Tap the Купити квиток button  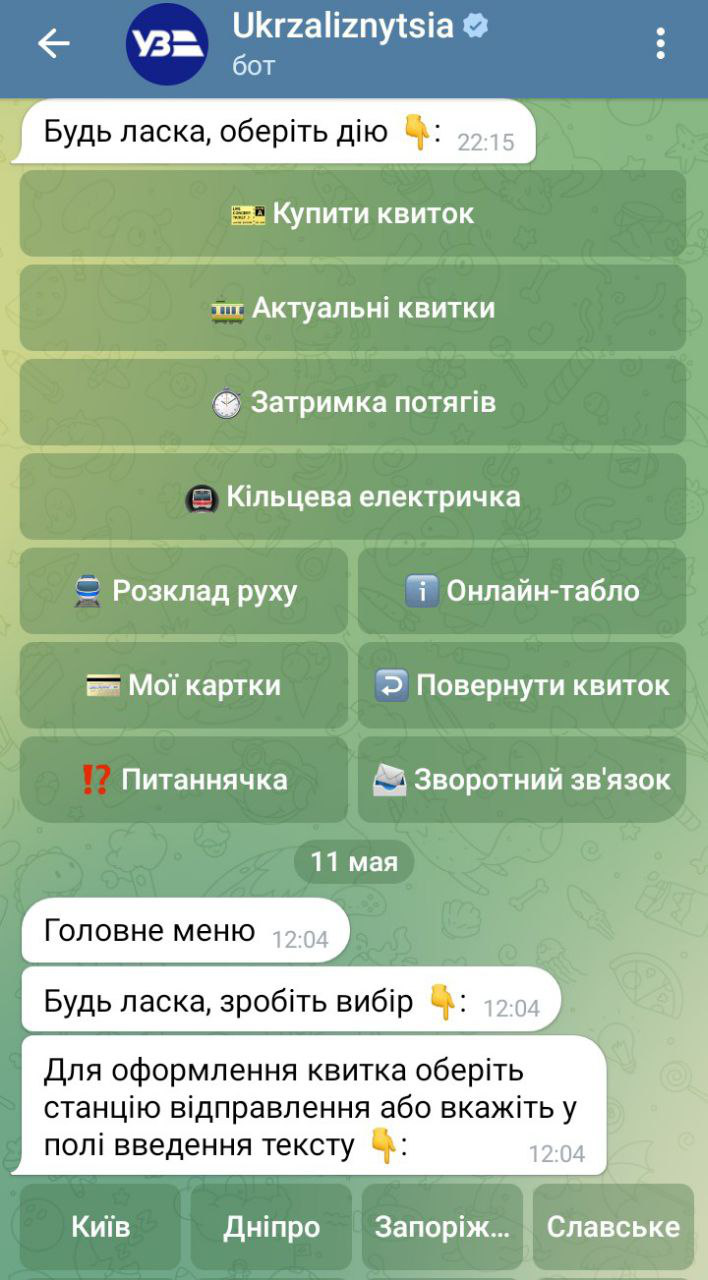click(353, 214)
